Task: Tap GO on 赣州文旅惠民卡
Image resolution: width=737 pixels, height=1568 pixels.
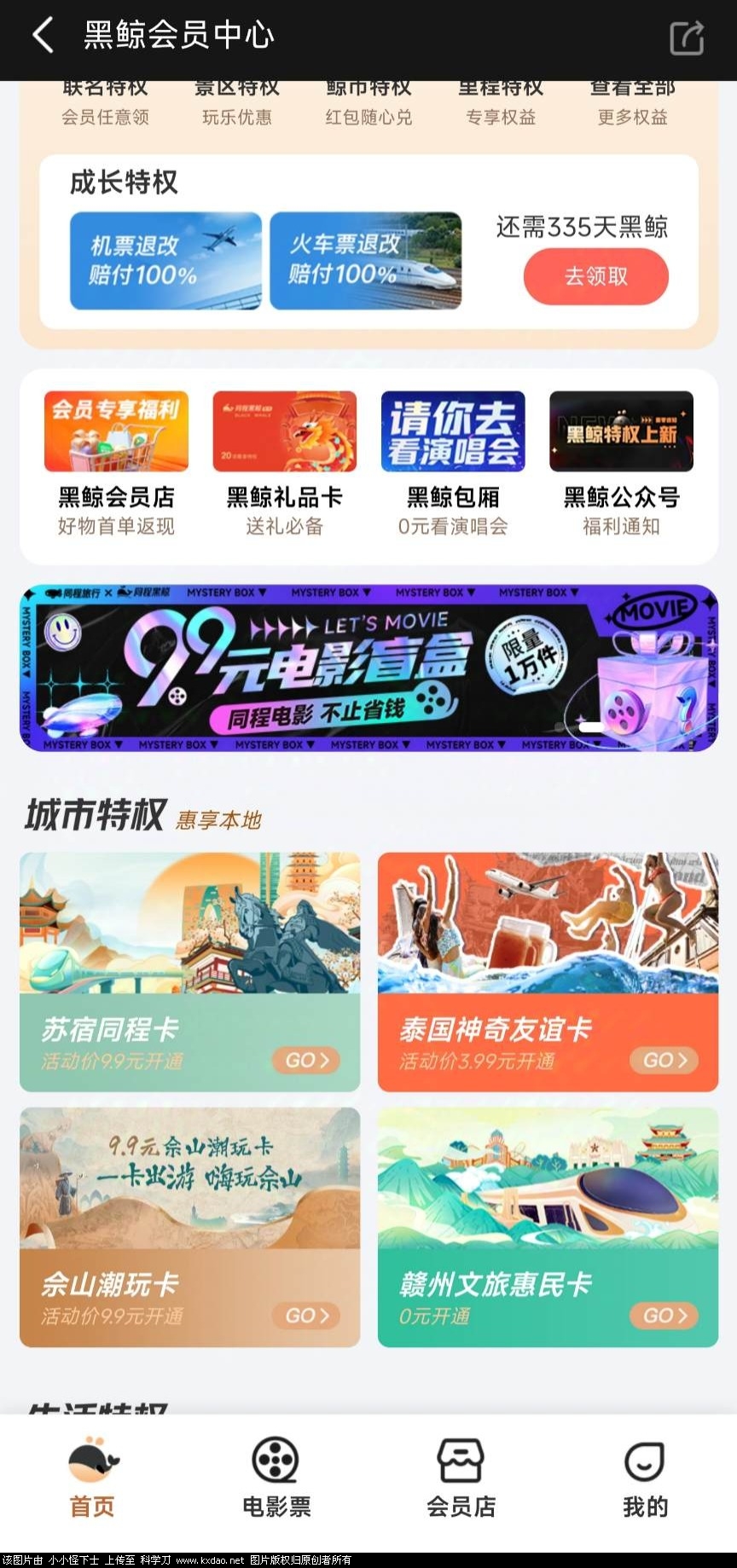Action: click(664, 1316)
